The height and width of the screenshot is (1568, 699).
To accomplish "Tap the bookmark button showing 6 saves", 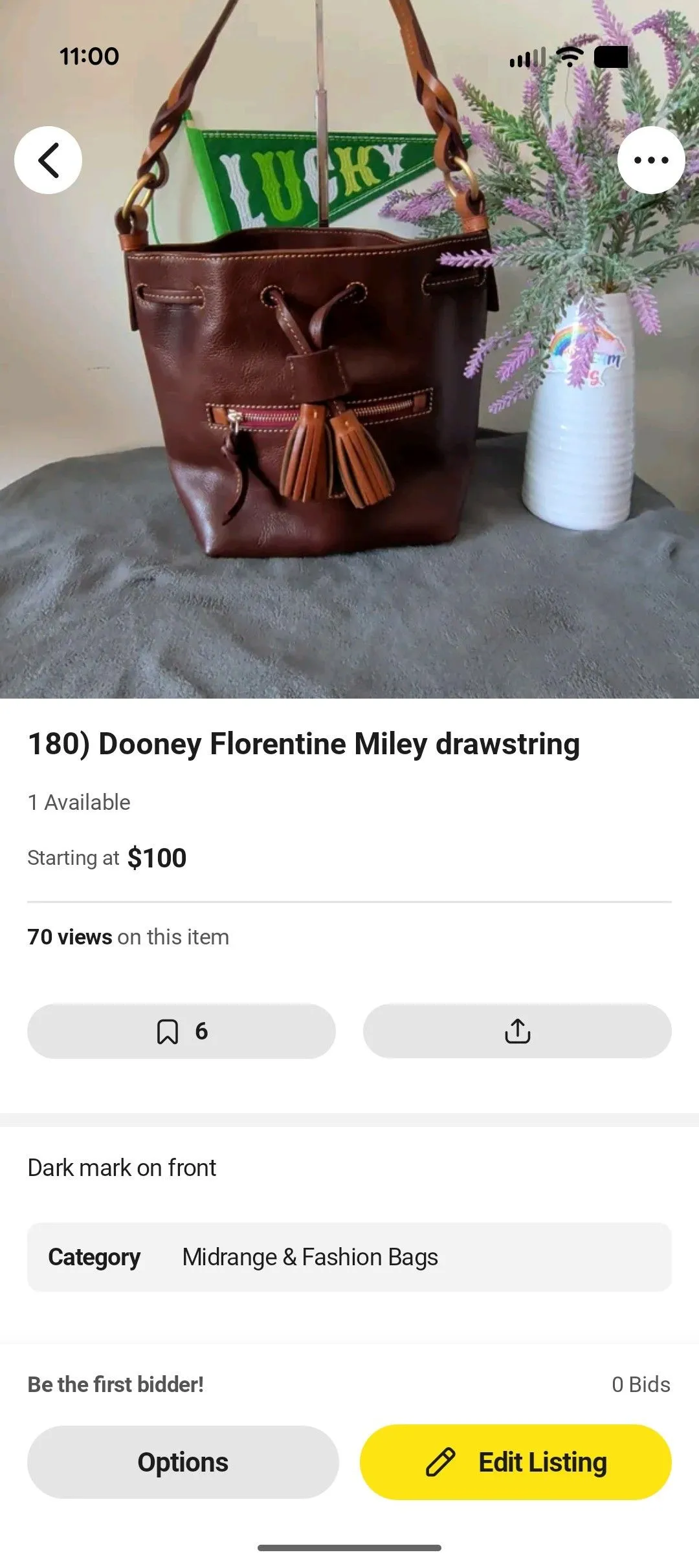I will click(x=181, y=1031).
